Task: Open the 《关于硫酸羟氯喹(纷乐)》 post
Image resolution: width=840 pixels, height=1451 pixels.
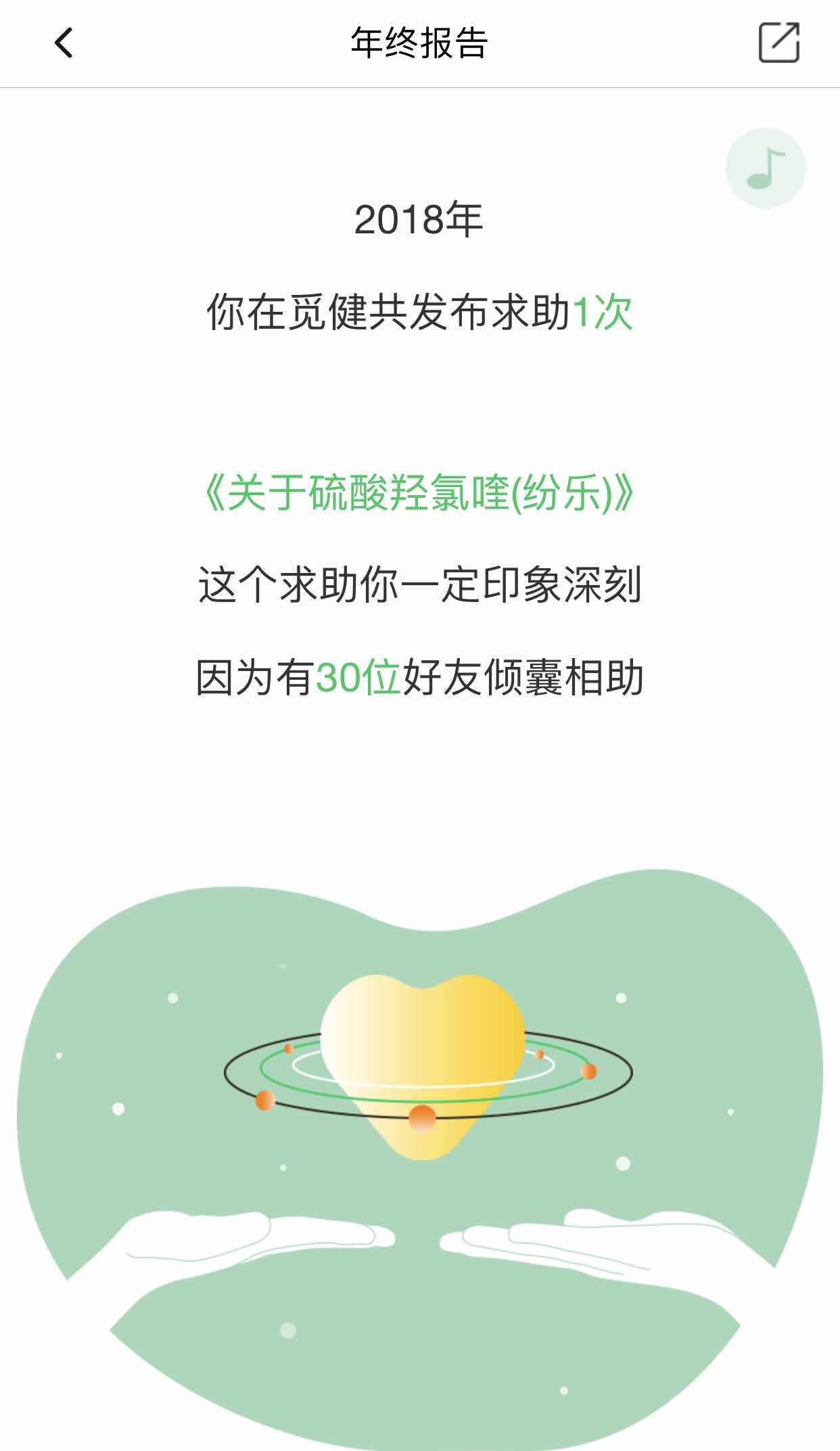Action: click(x=419, y=492)
